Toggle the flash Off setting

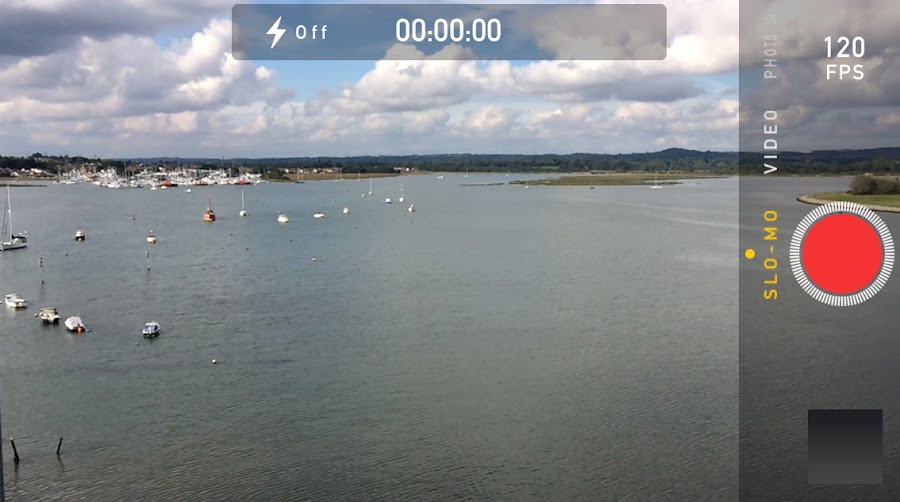tap(297, 32)
